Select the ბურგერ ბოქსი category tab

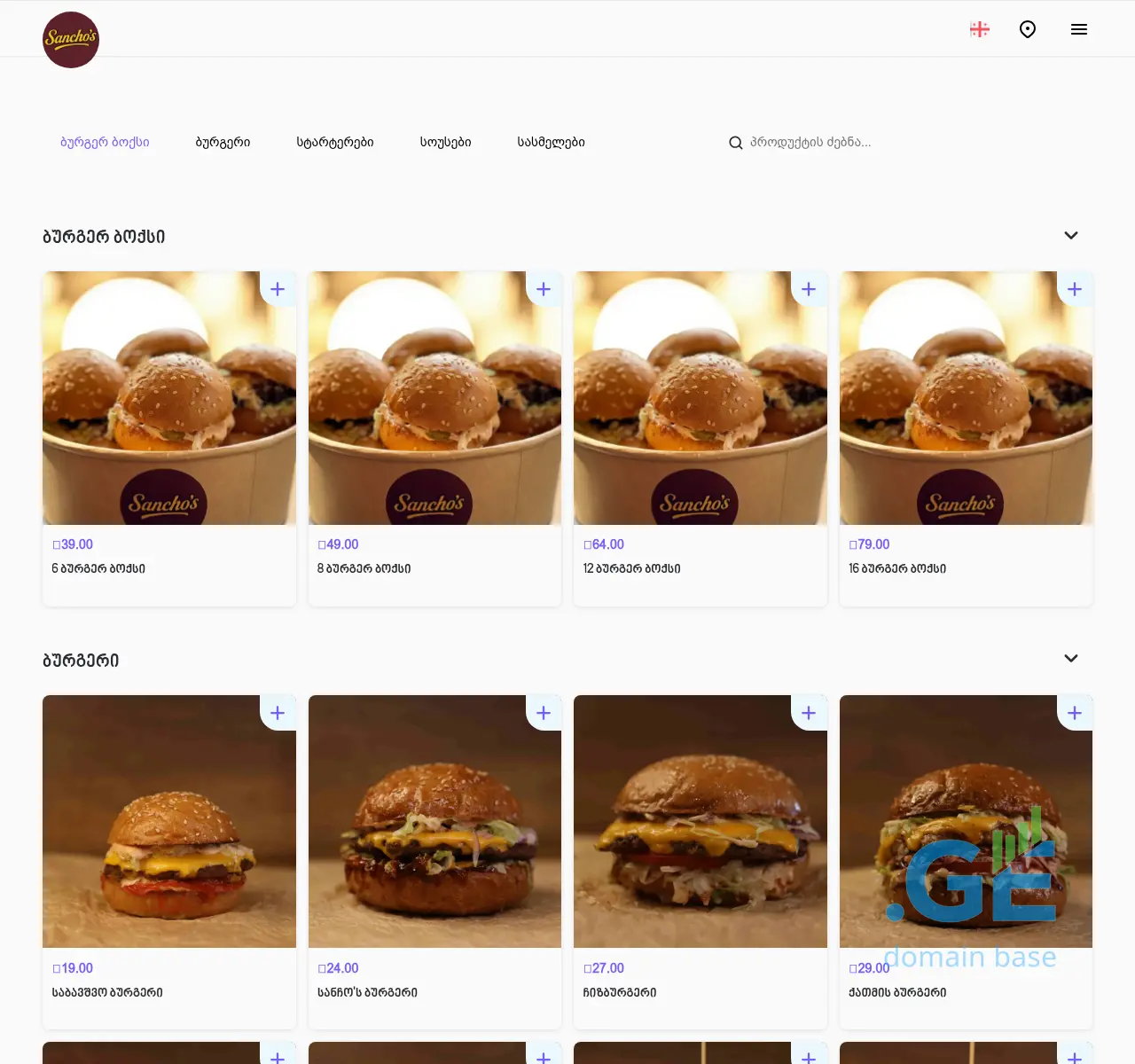tap(105, 142)
